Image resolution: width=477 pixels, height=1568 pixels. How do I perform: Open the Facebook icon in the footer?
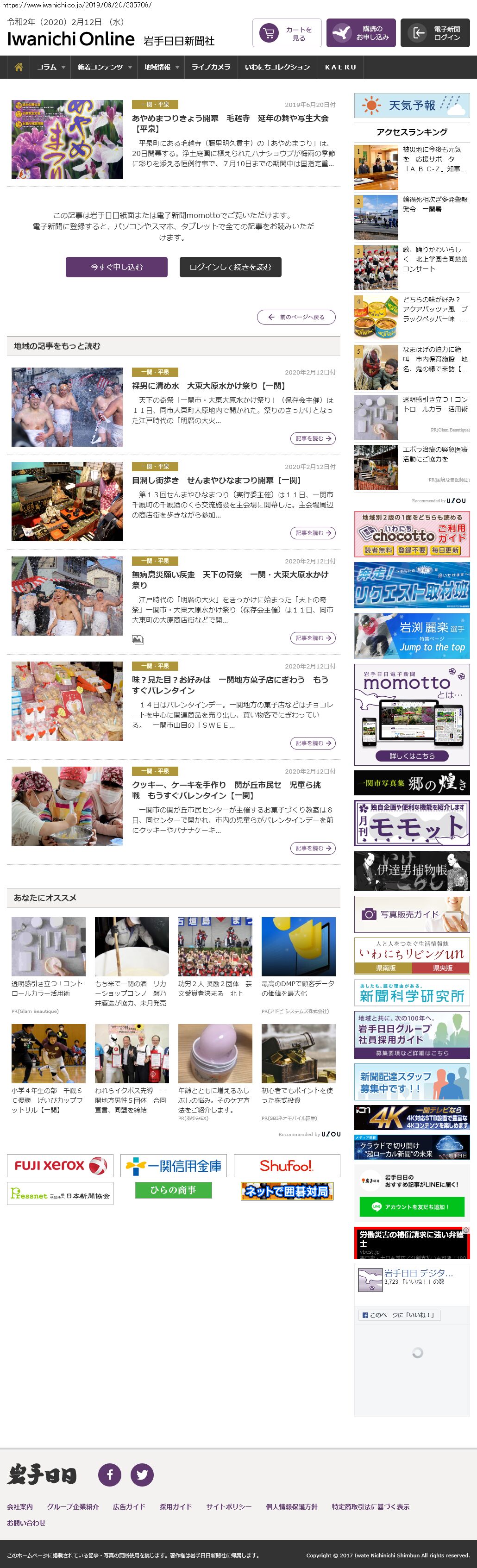pos(110,1474)
